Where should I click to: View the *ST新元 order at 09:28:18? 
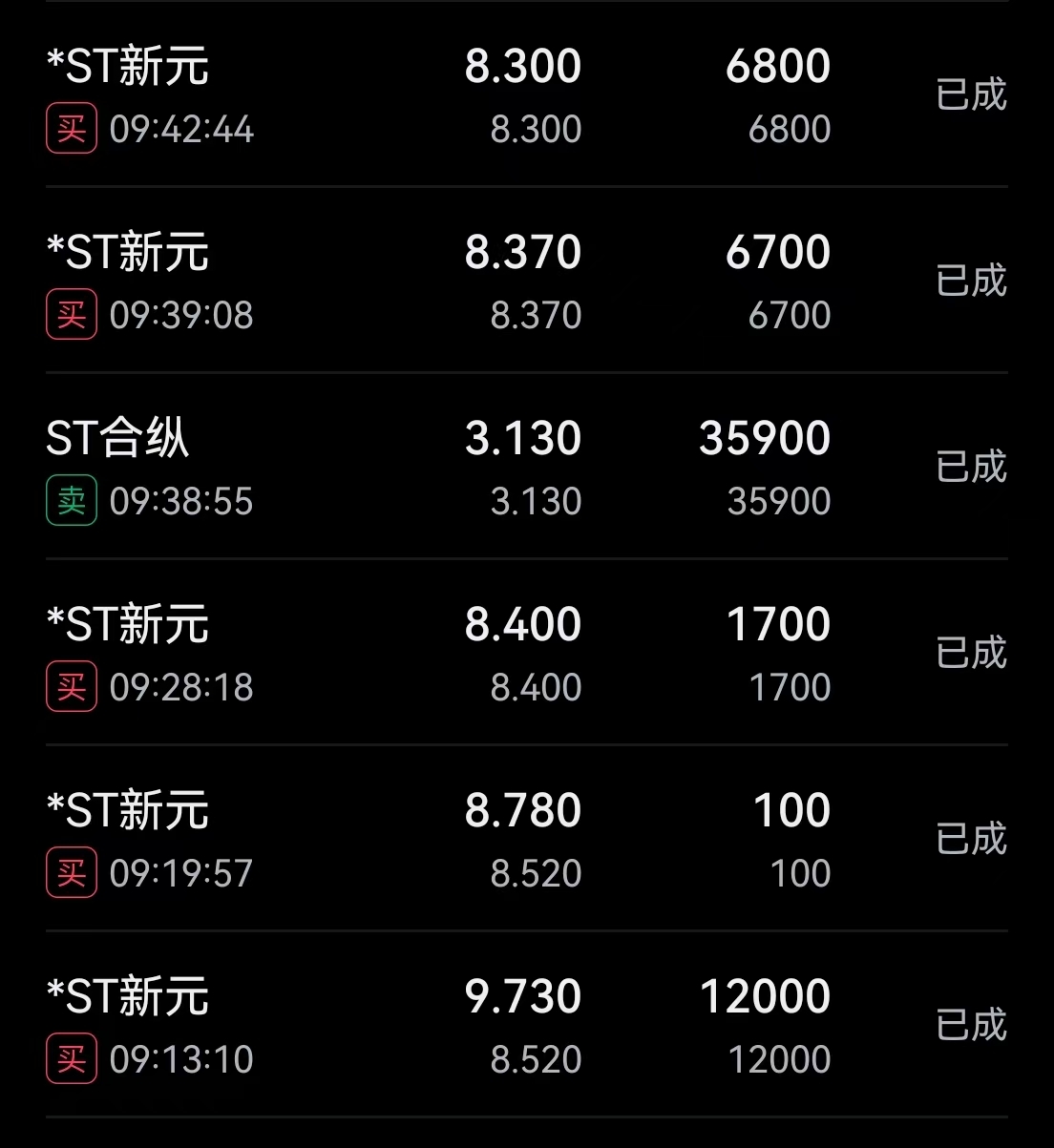tap(526, 654)
